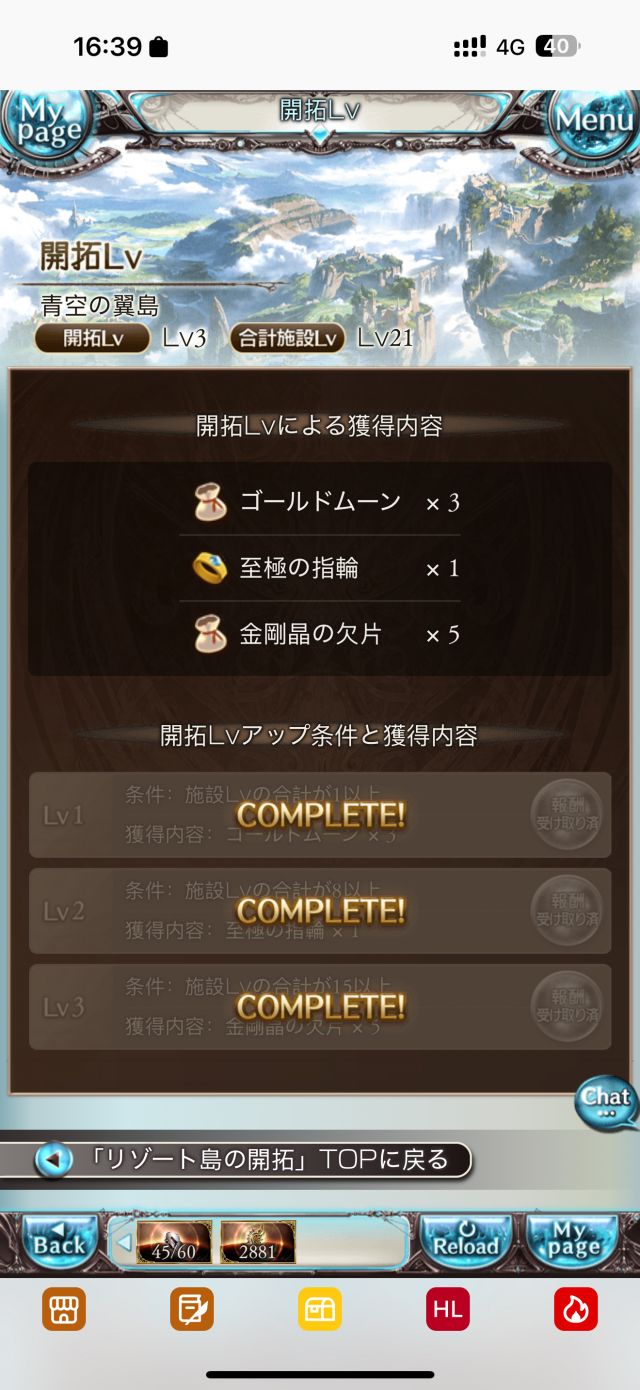
Task: Open the Chat bubble
Action: coord(605,1101)
